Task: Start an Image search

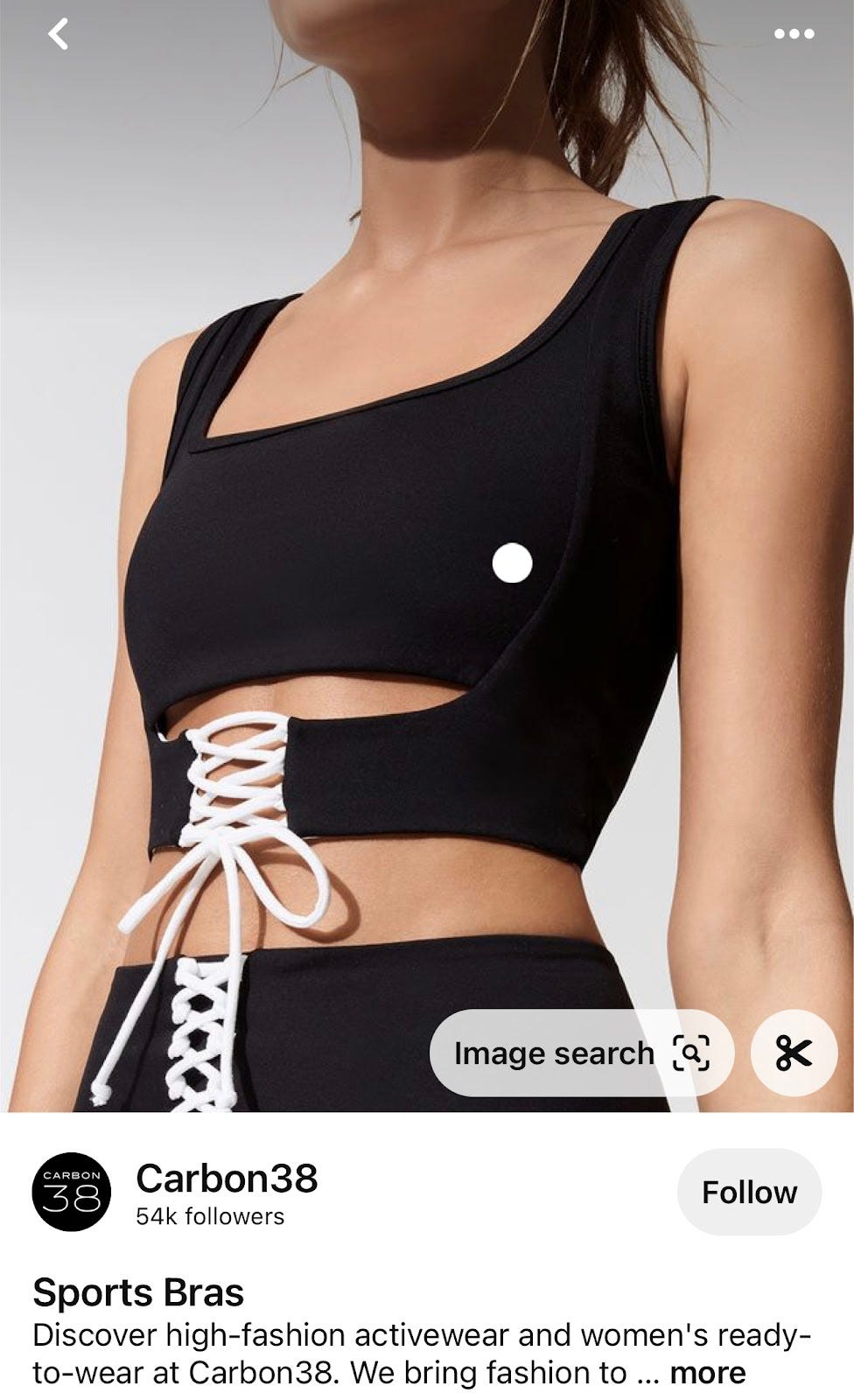Action: point(581,1053)
